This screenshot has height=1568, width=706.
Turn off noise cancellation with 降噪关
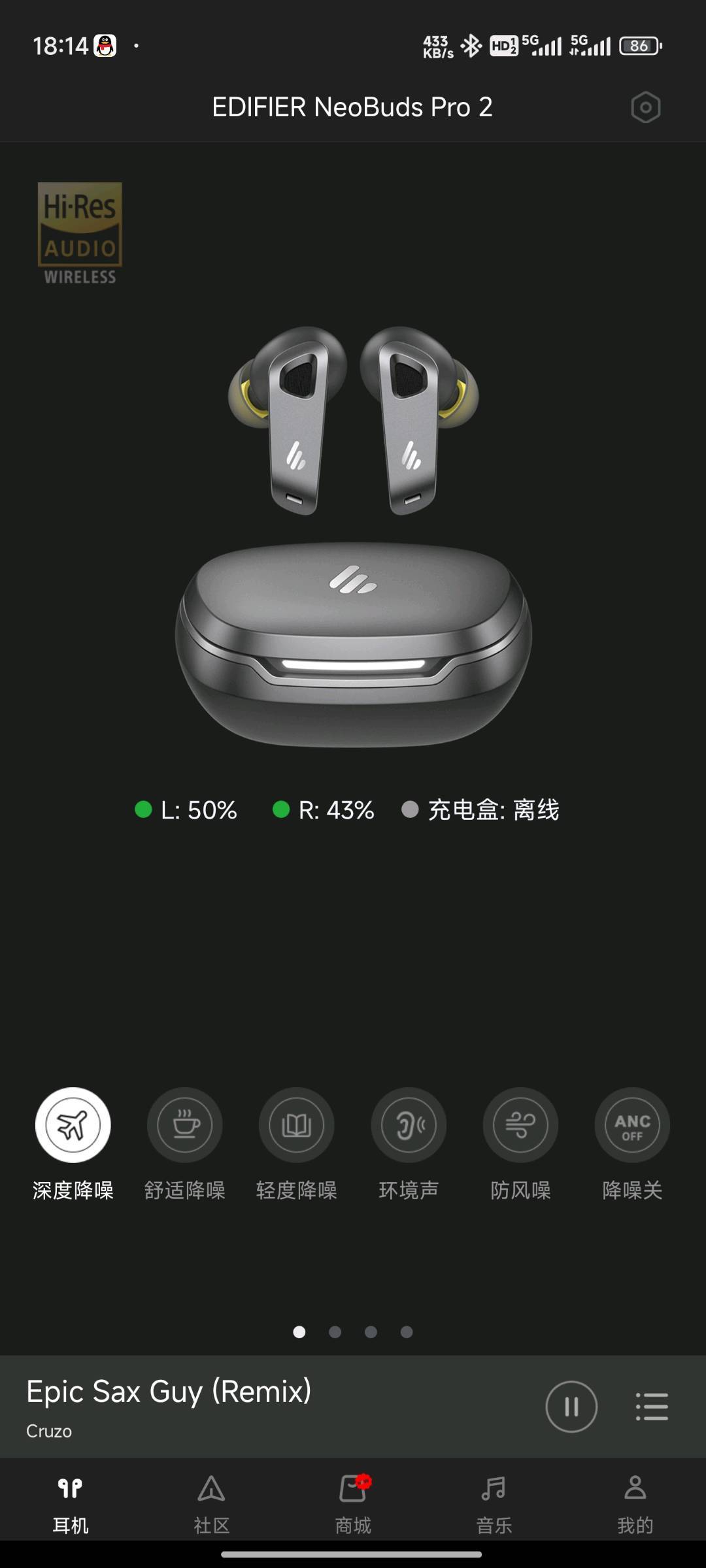[632, 1125]
